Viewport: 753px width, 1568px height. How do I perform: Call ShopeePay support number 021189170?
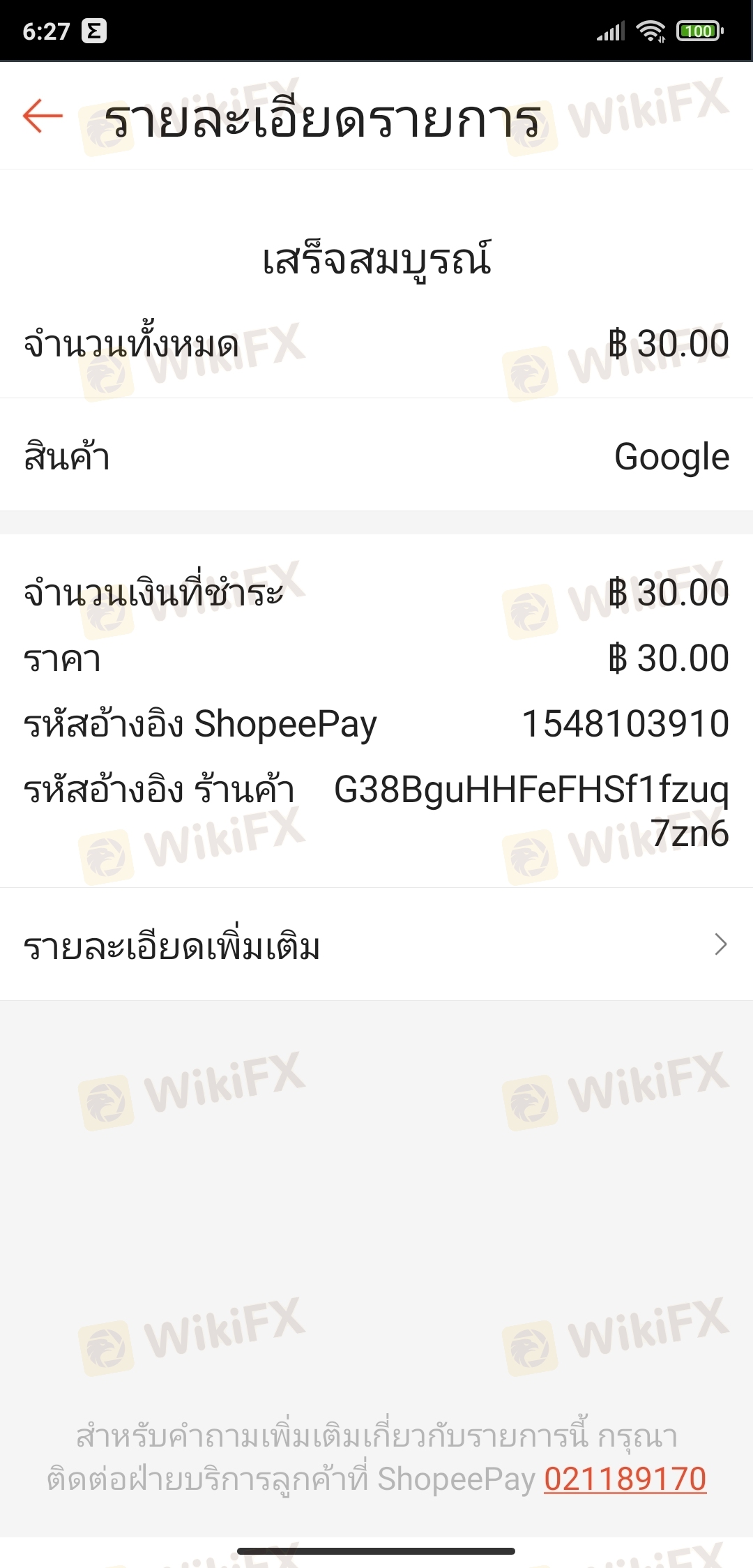coord(625,1479)
